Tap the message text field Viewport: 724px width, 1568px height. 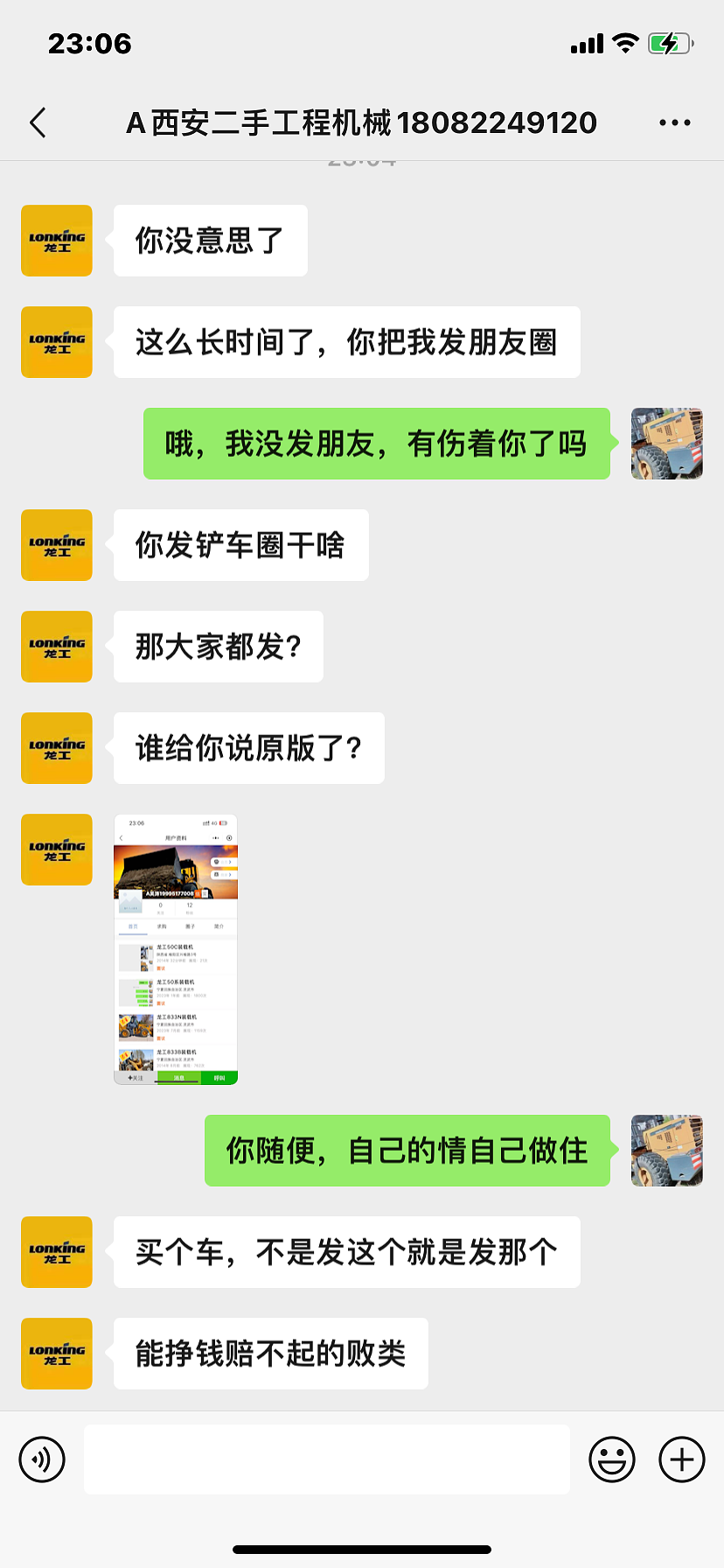[326, 1459]
